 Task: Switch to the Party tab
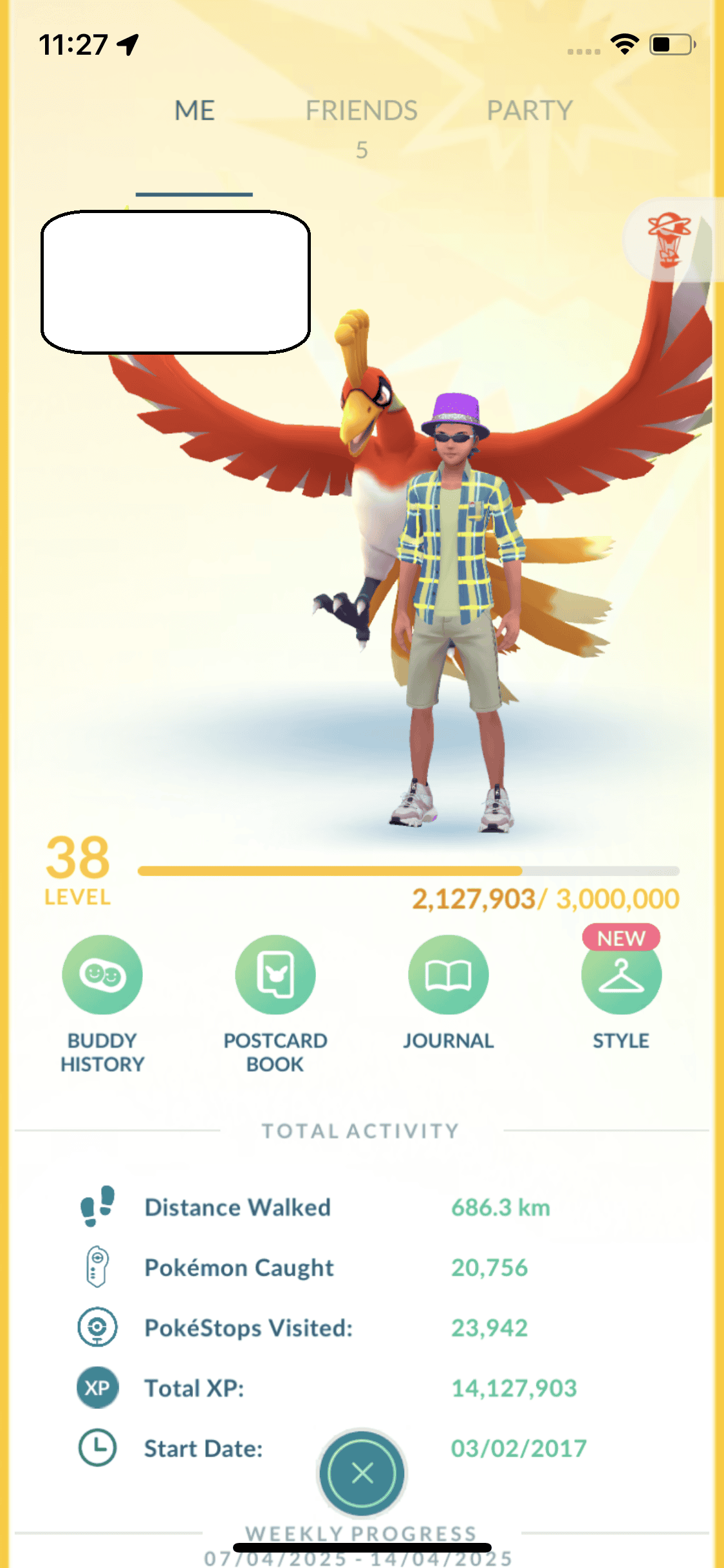tap(529, 111)
